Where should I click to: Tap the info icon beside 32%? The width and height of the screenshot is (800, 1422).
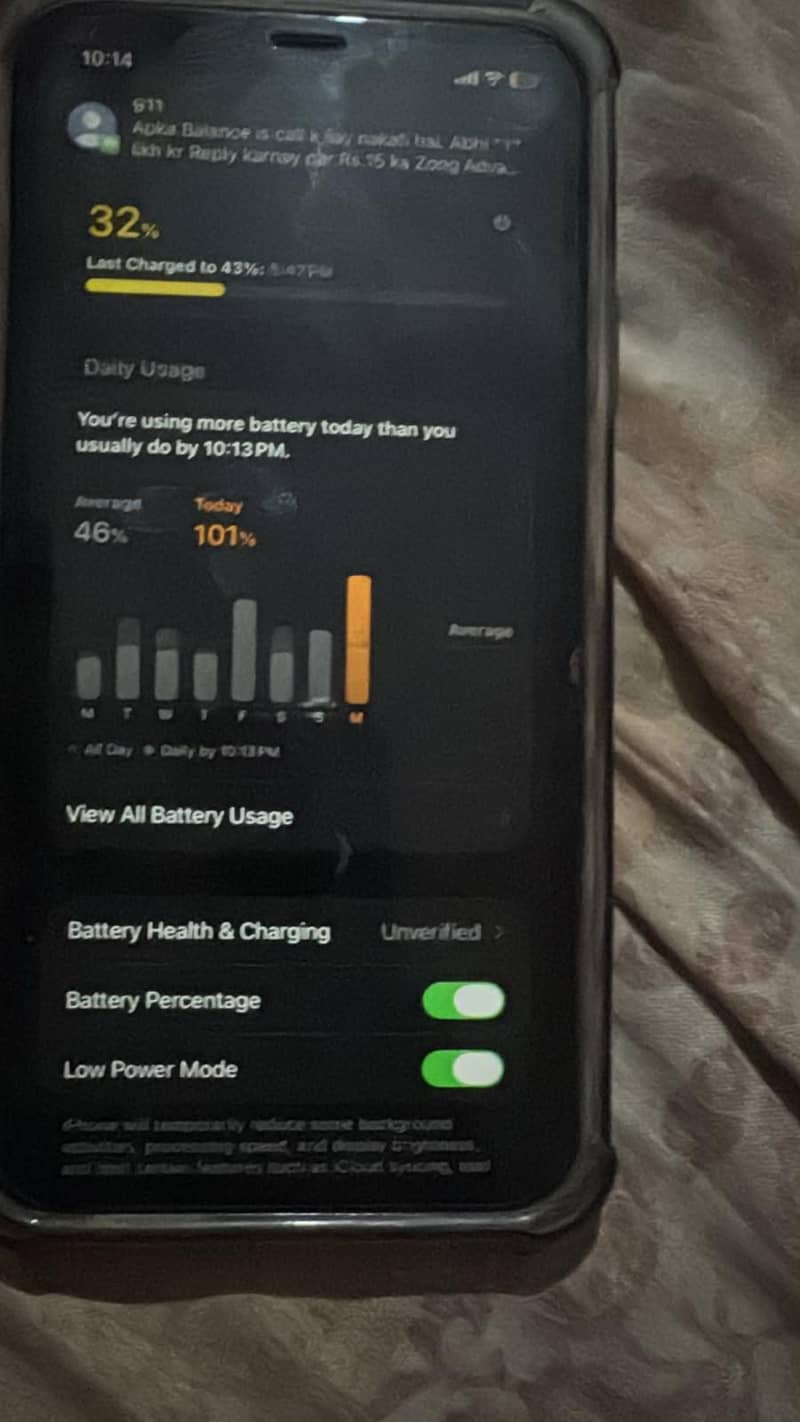[x=502, y=223]
